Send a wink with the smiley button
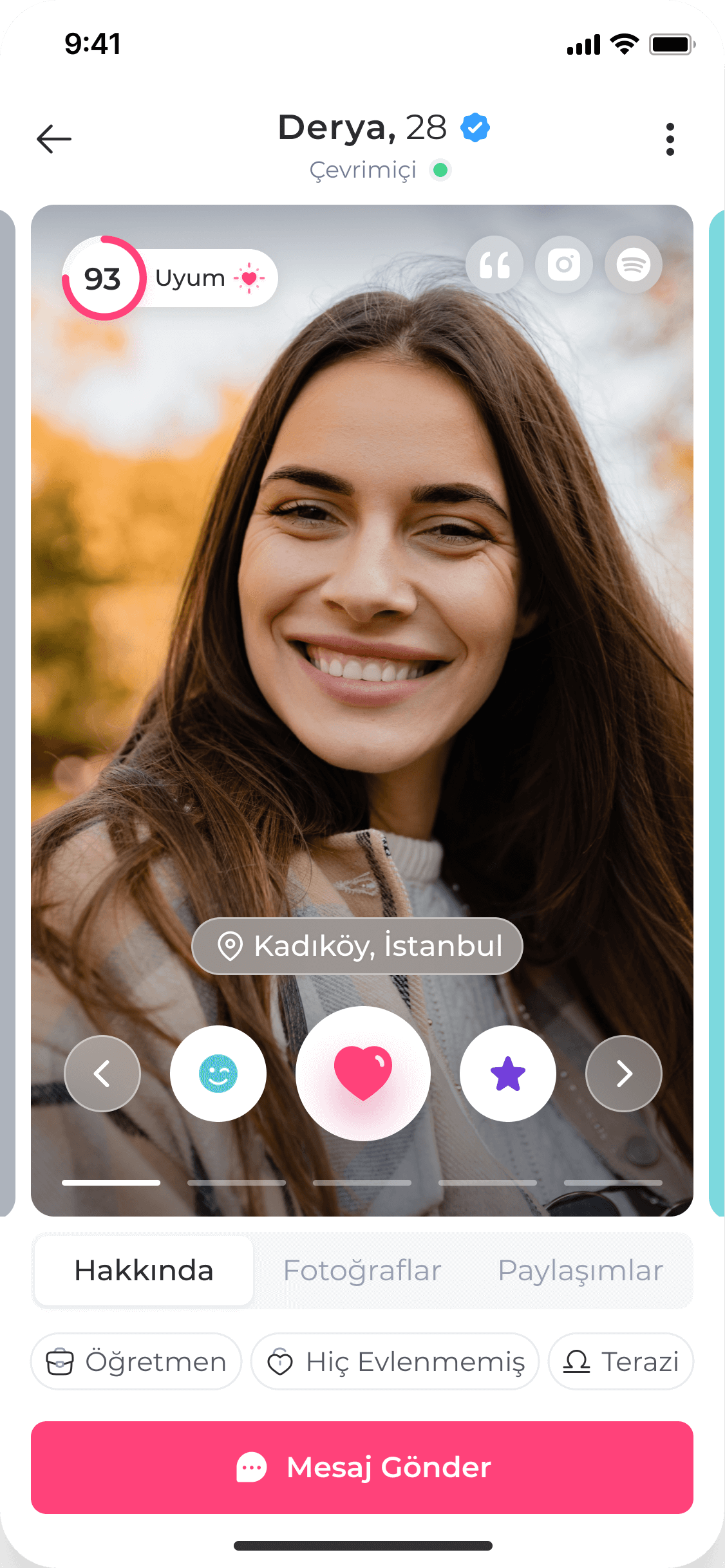This screenshot has width=725, height=1568. click(x=218, y=1074)
